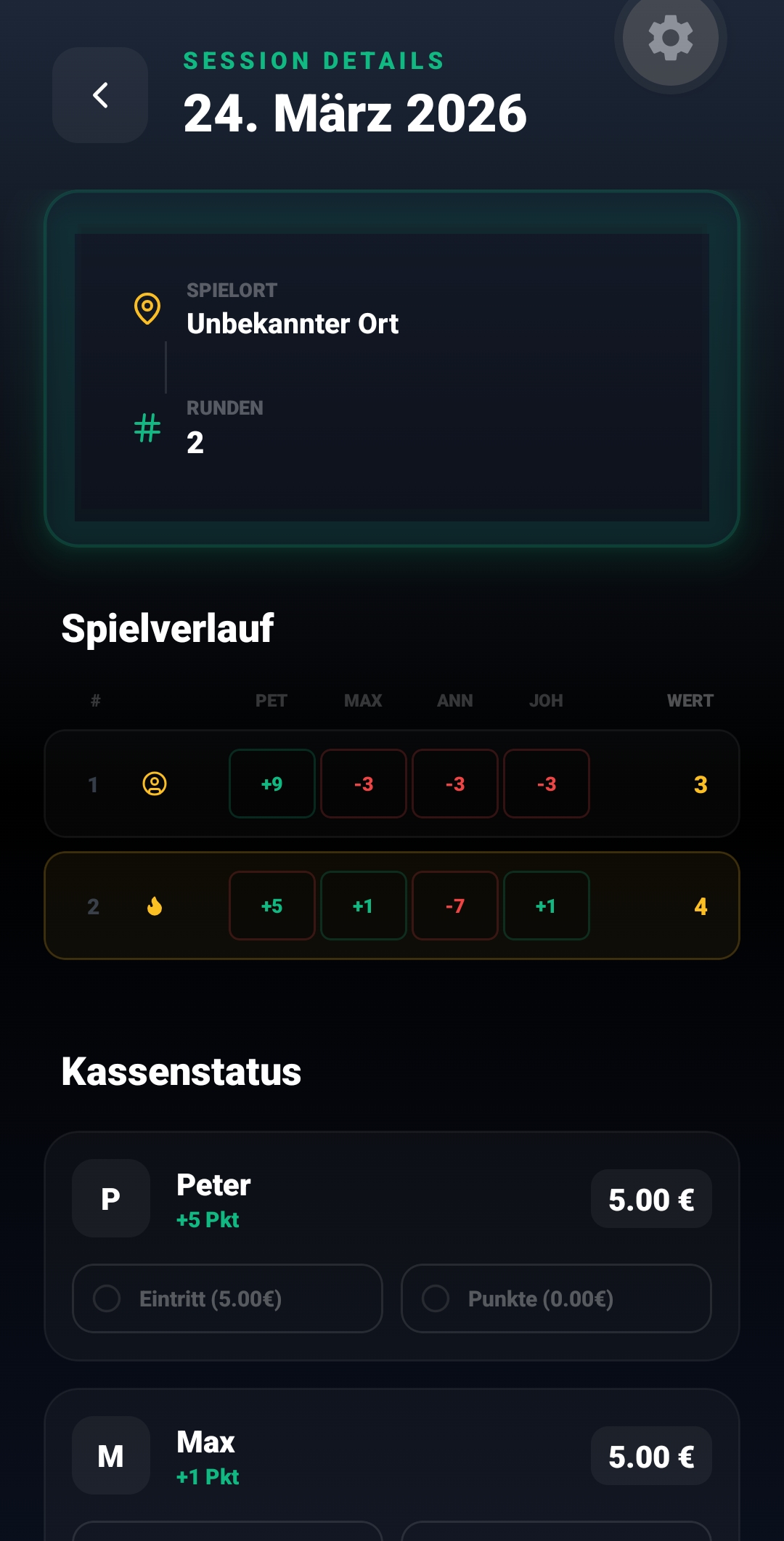Click Max's 5.00 € amount pill
The height and width of the screenshot is (1541, 784).
650,1456
